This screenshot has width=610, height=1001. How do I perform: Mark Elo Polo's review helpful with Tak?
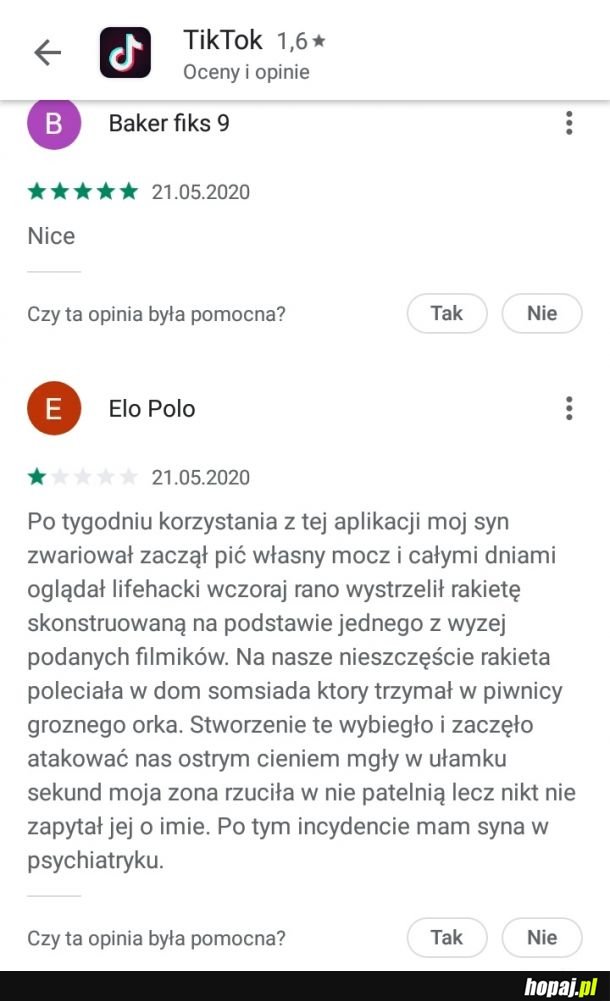click(446, 937)
